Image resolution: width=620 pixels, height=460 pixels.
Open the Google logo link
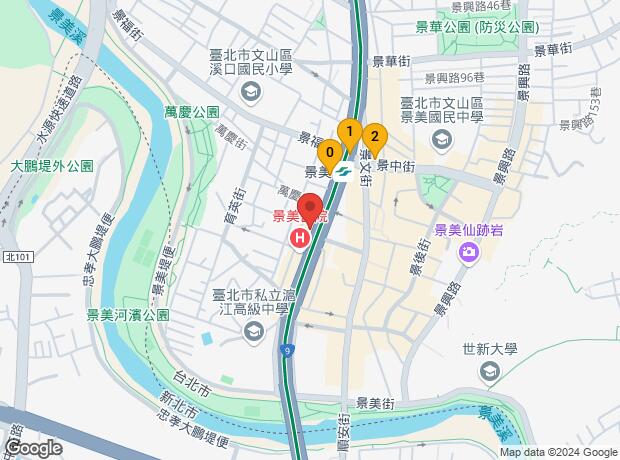pyautogui.click(x=33, y=449)
